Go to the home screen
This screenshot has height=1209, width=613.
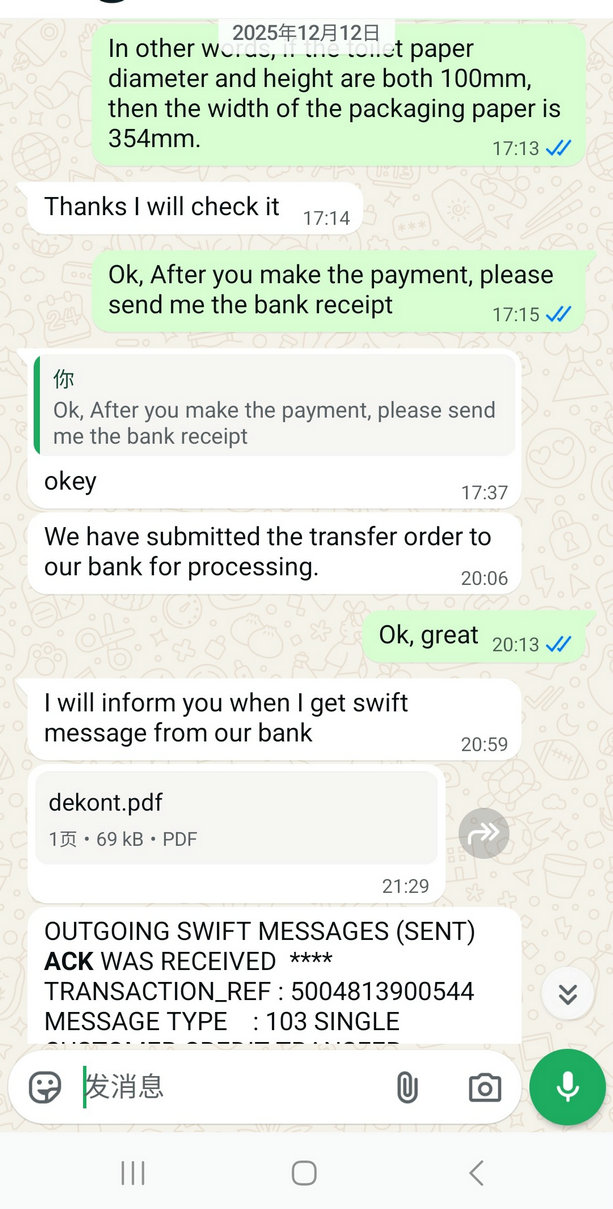click(304, 1173)
